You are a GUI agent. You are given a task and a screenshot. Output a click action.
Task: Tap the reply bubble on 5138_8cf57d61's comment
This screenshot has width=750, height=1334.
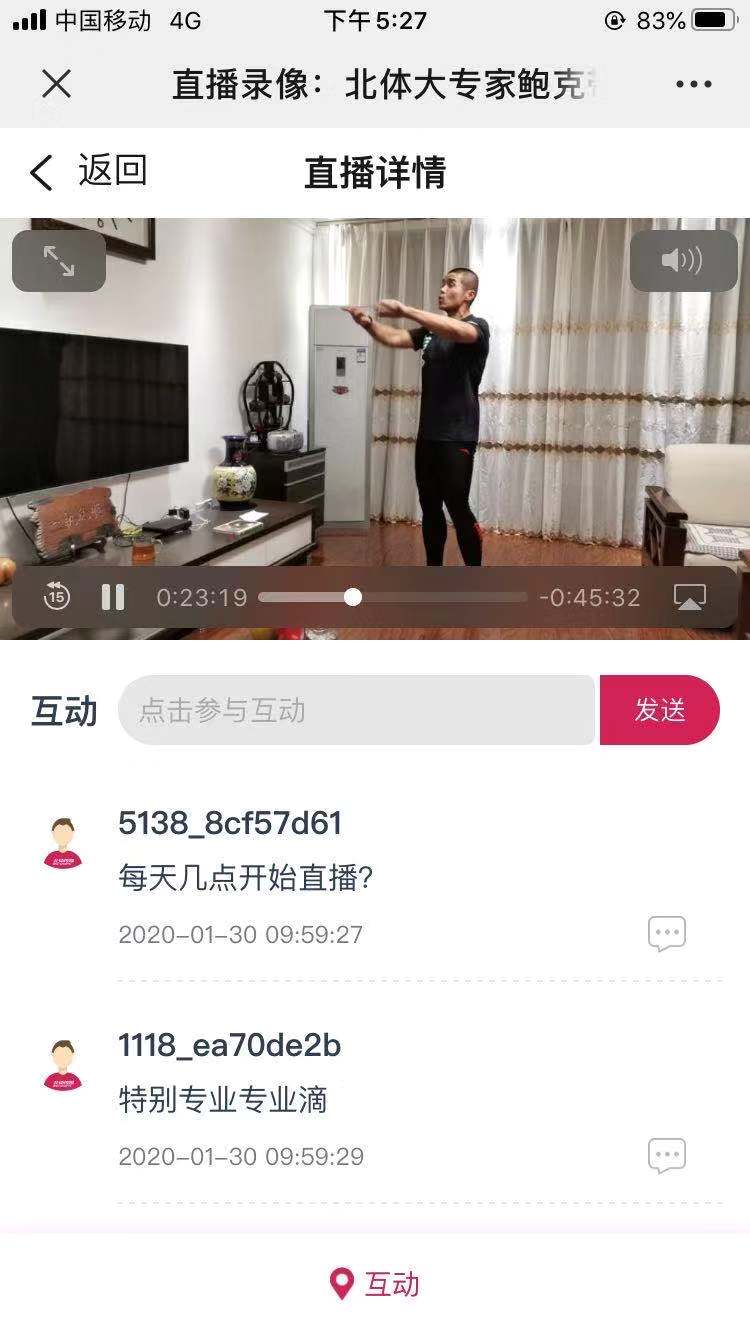(x=667, y=933)
